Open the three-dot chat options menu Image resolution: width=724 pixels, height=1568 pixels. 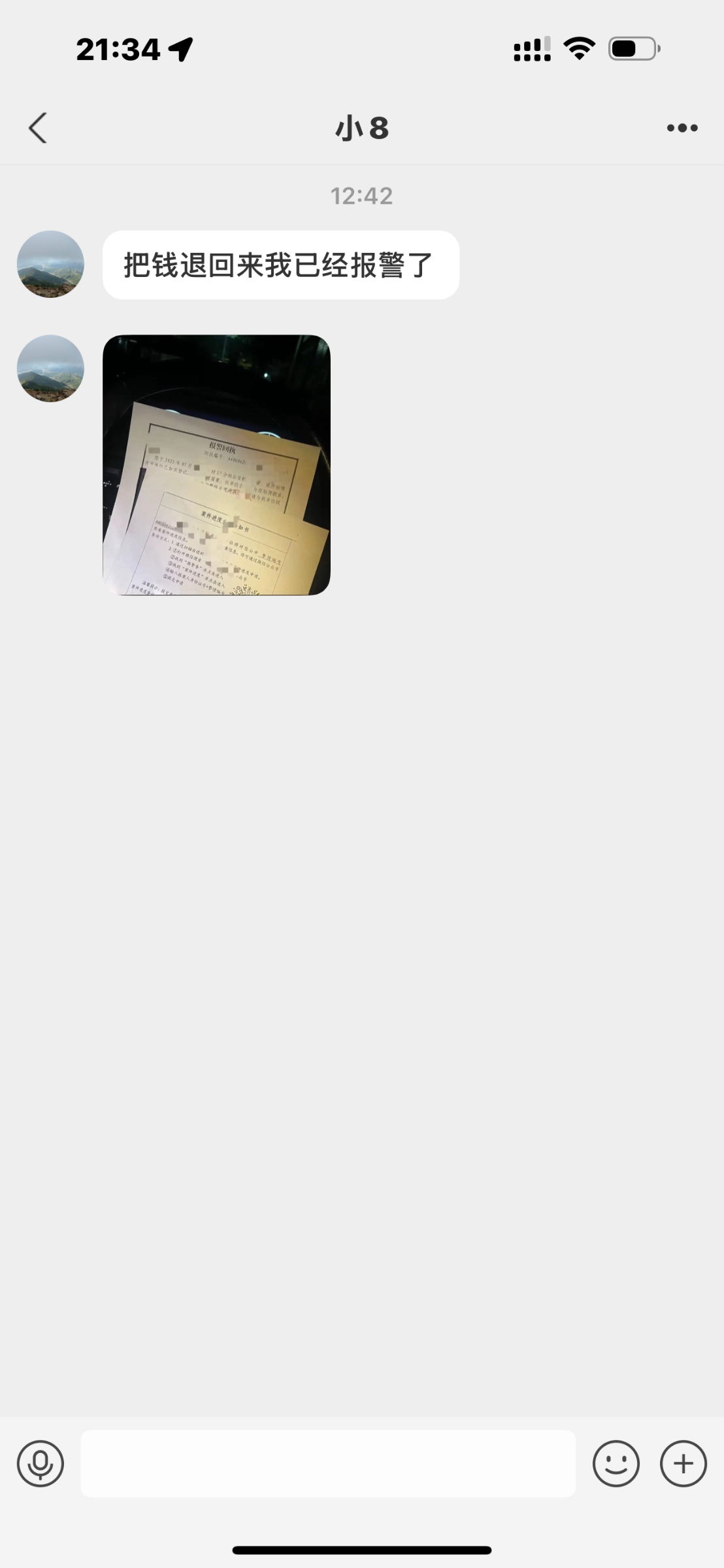(x=682, y=128)
